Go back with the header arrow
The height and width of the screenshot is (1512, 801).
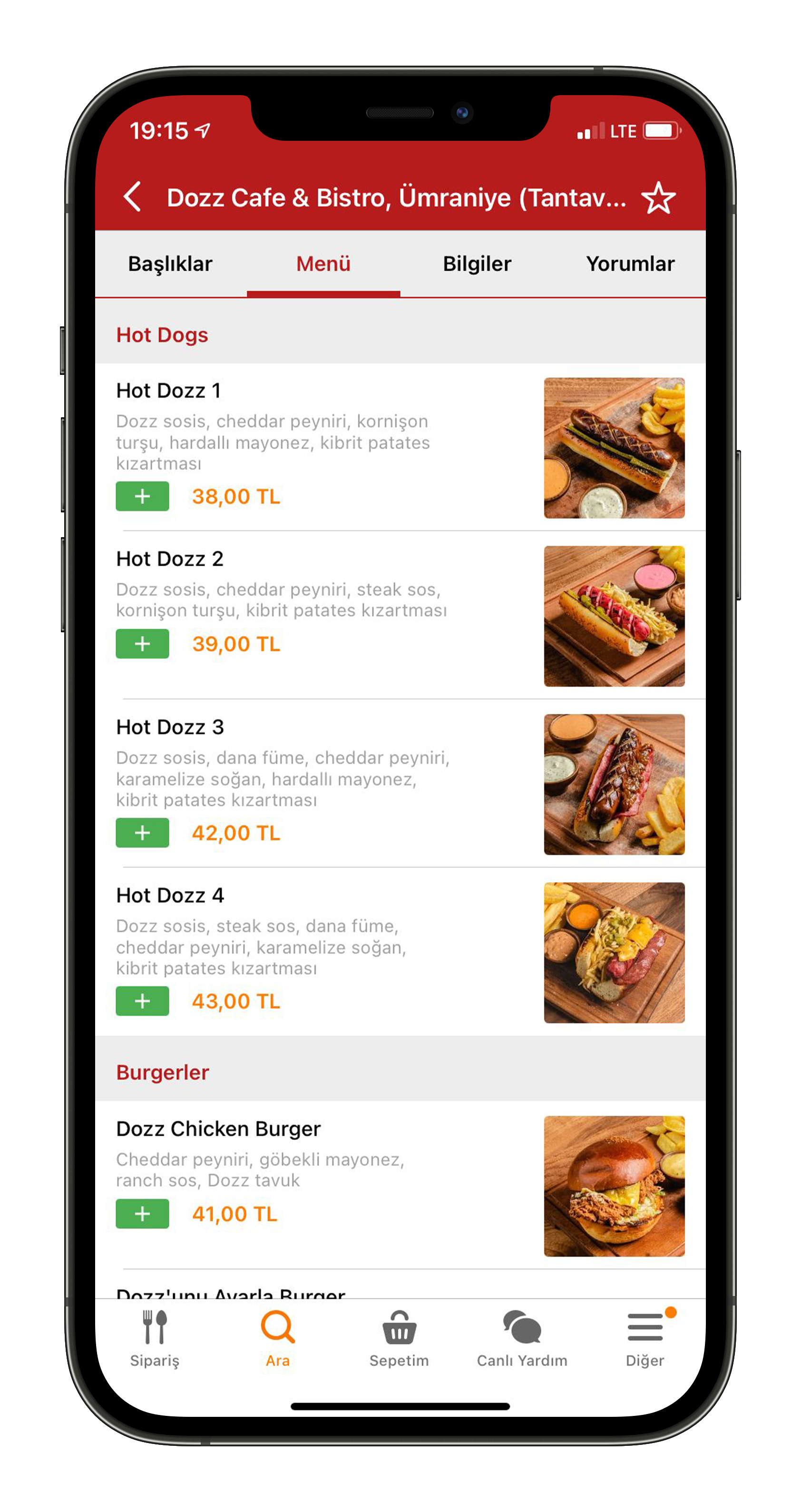click(x=133, y=196)
